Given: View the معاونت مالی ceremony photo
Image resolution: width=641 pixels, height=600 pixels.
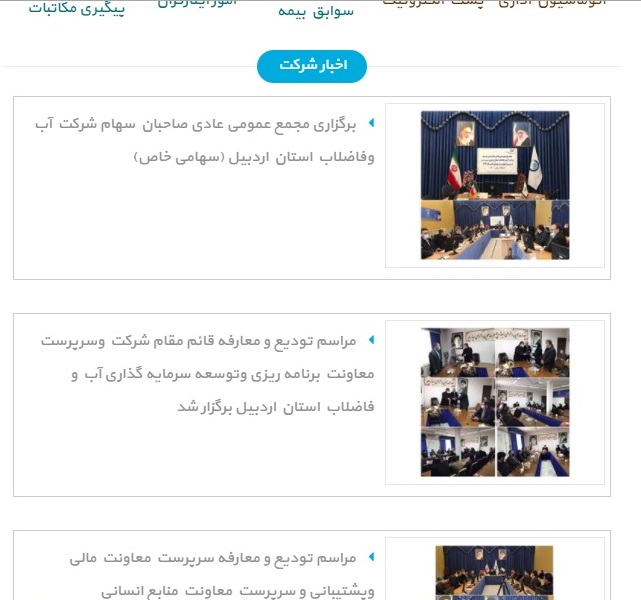Looking at the screenshot, I should [x=494, y=572].
